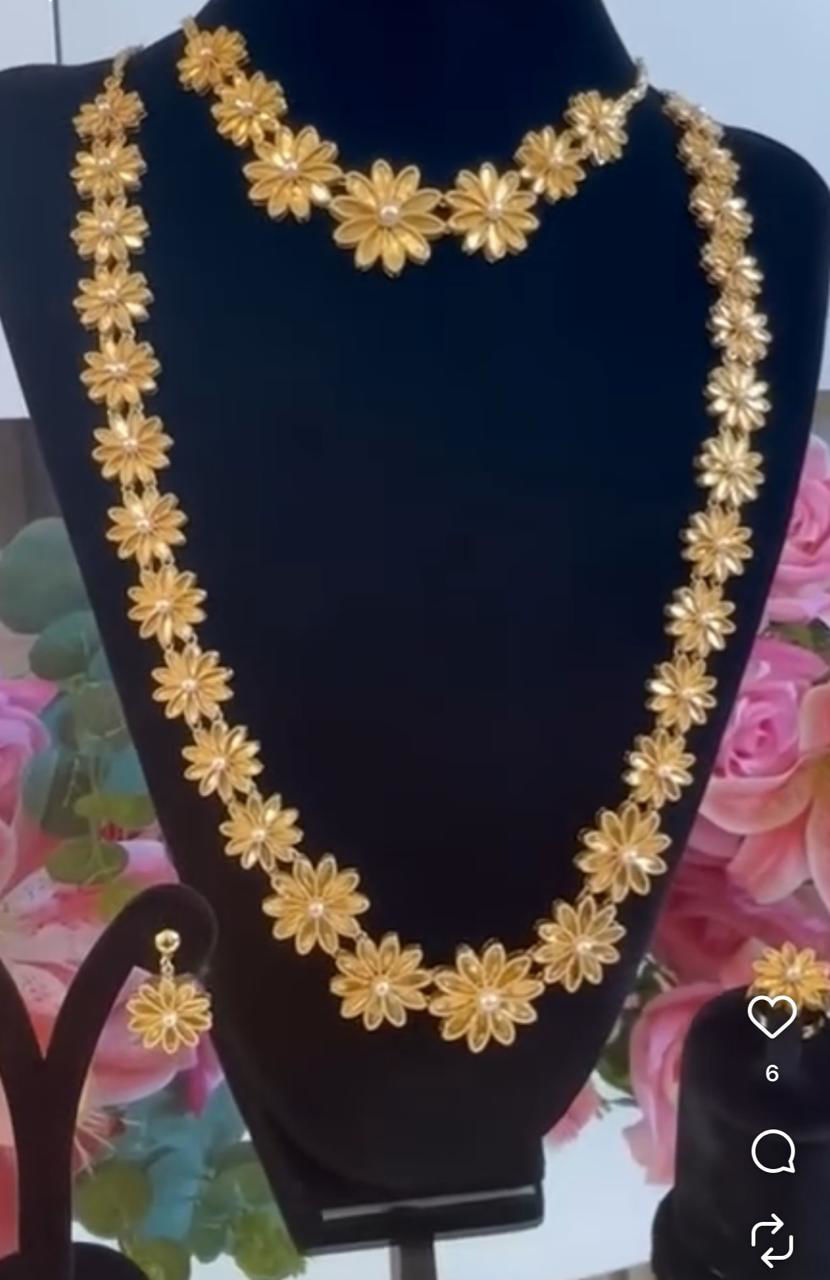Repost this video

(x=772, y=1241)
